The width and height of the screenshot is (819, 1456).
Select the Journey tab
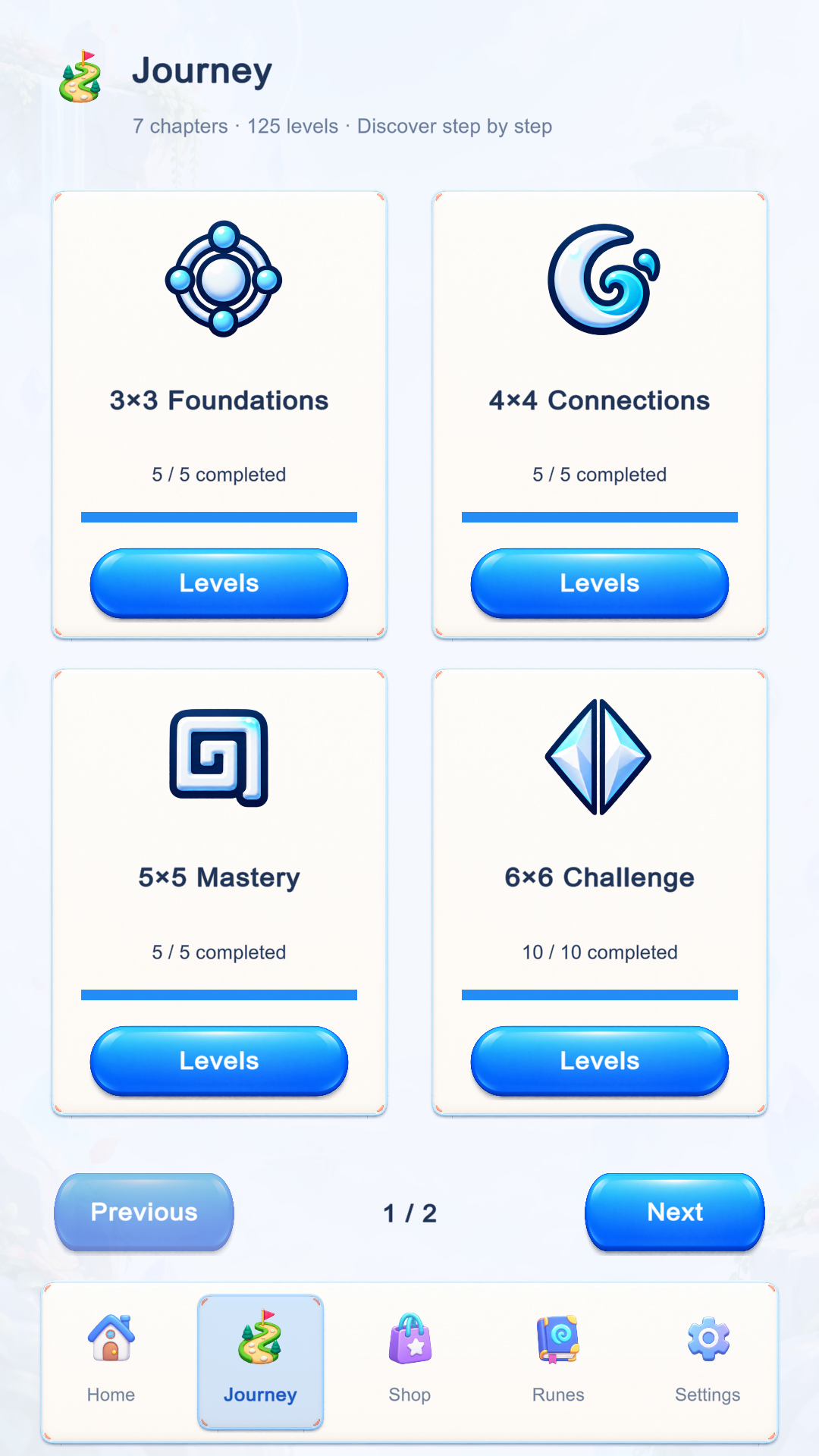tap(260, 1362)
